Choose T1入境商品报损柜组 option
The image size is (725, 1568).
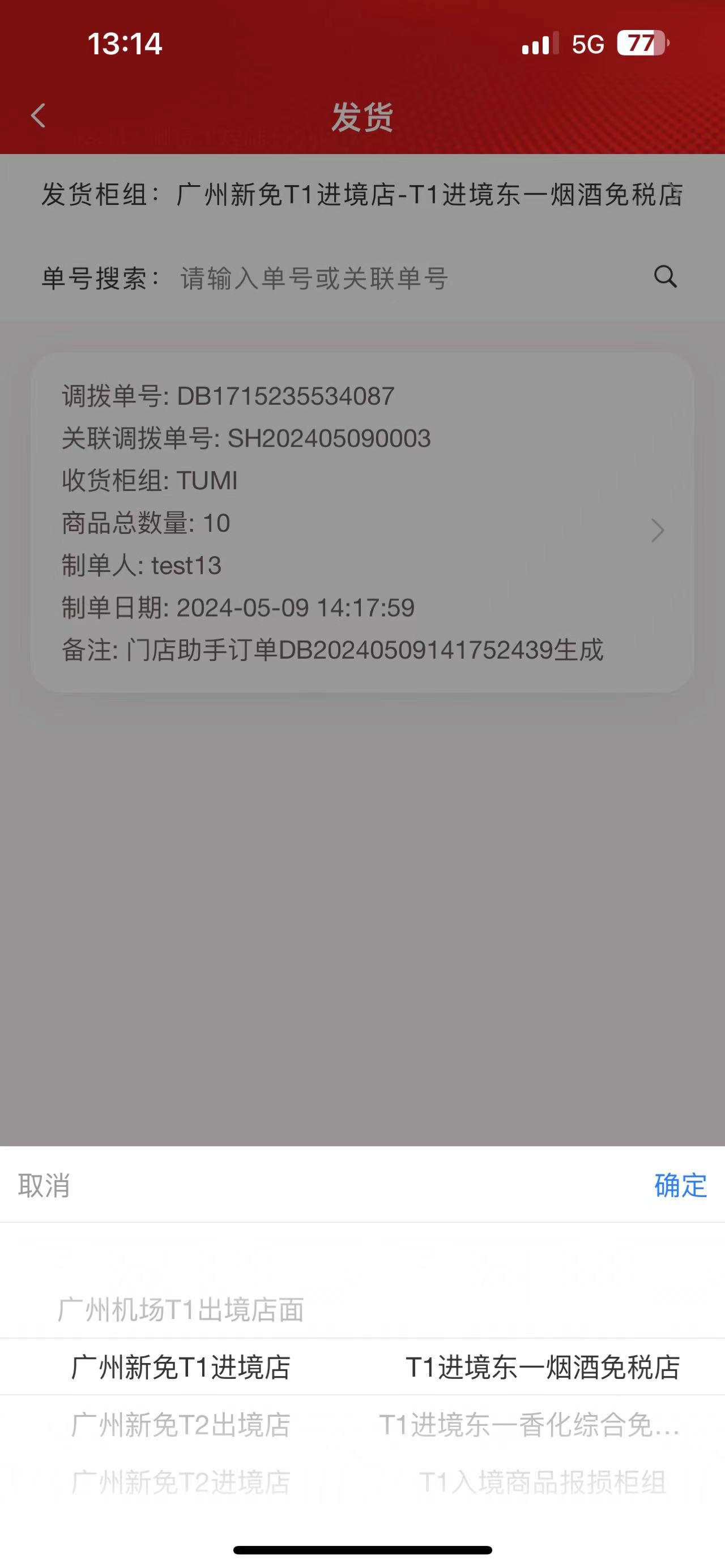[543, 1481]
